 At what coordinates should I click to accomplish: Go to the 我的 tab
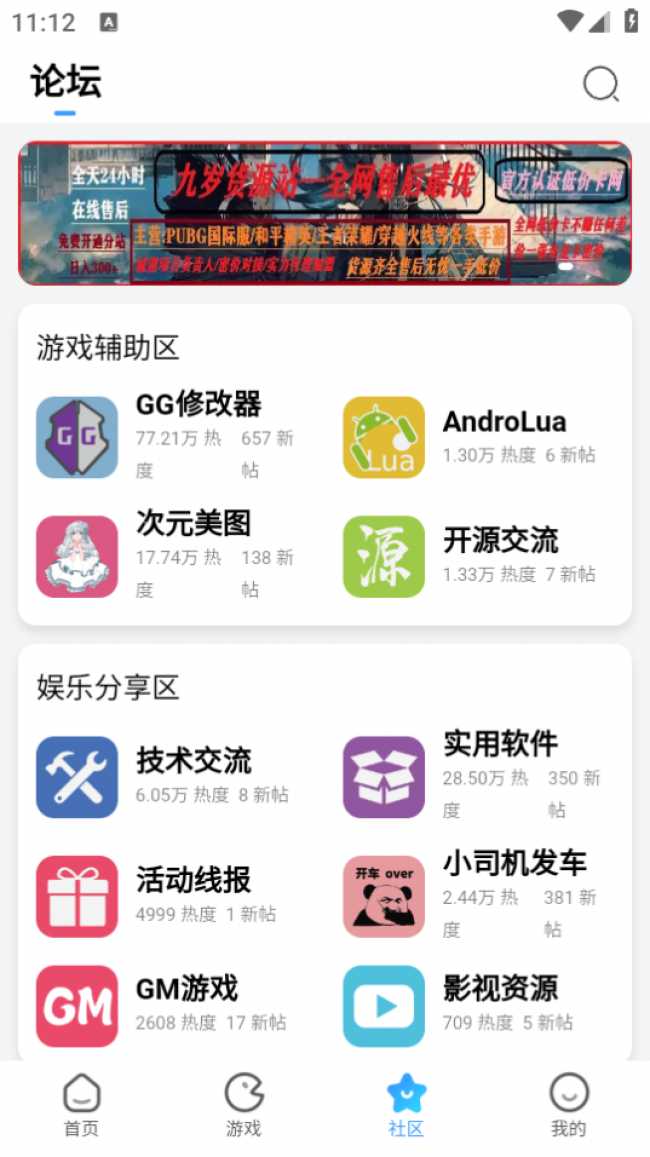[x=568, y=1106]
